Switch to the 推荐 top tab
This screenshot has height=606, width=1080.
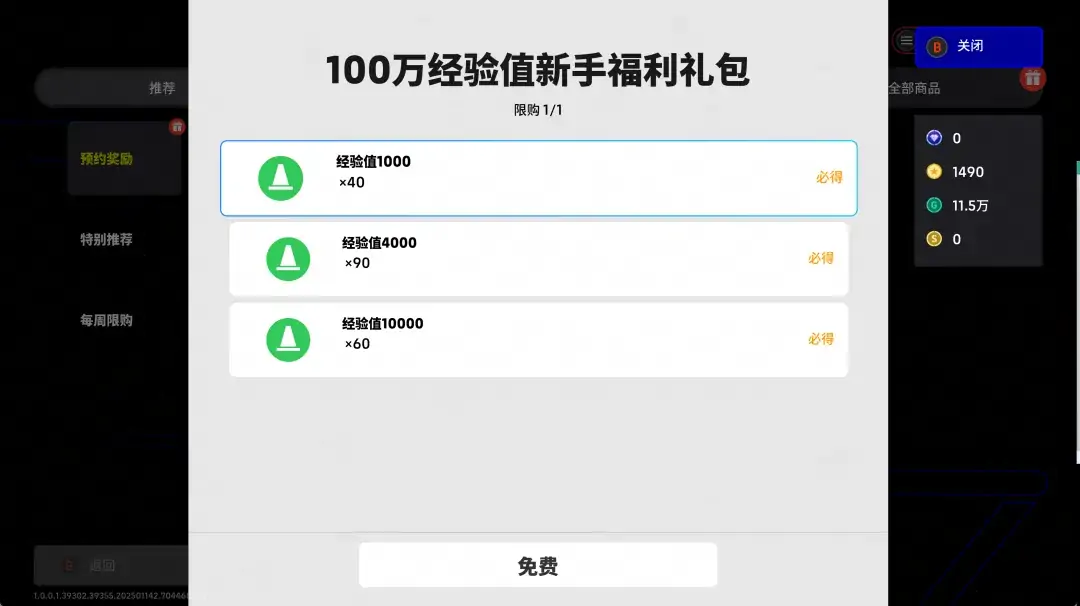(161, 88)
